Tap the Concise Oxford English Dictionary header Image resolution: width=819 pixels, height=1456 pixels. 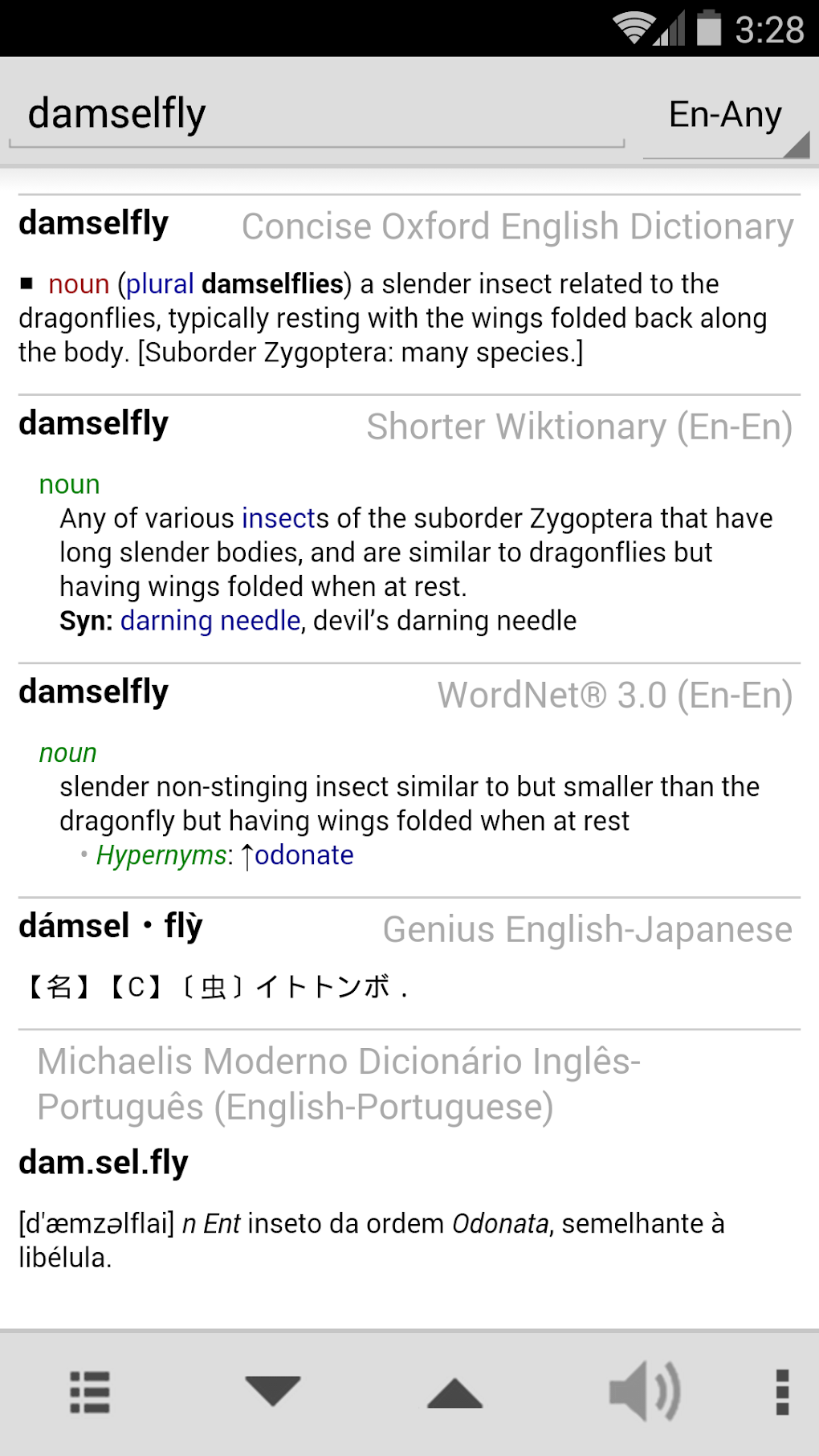518,226
